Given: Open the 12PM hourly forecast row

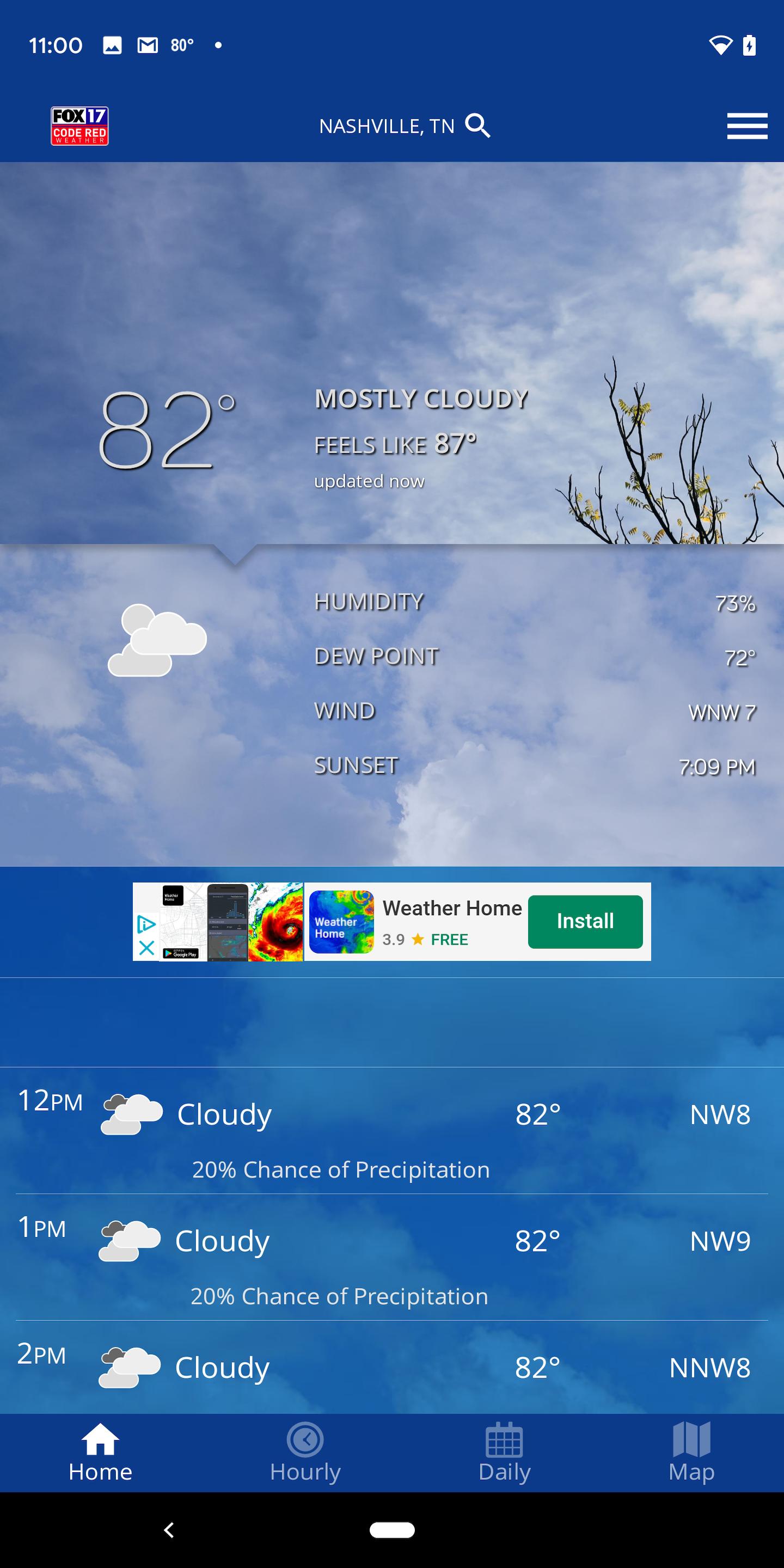Looking at the screenshot, I should [x=392, y=1130].
